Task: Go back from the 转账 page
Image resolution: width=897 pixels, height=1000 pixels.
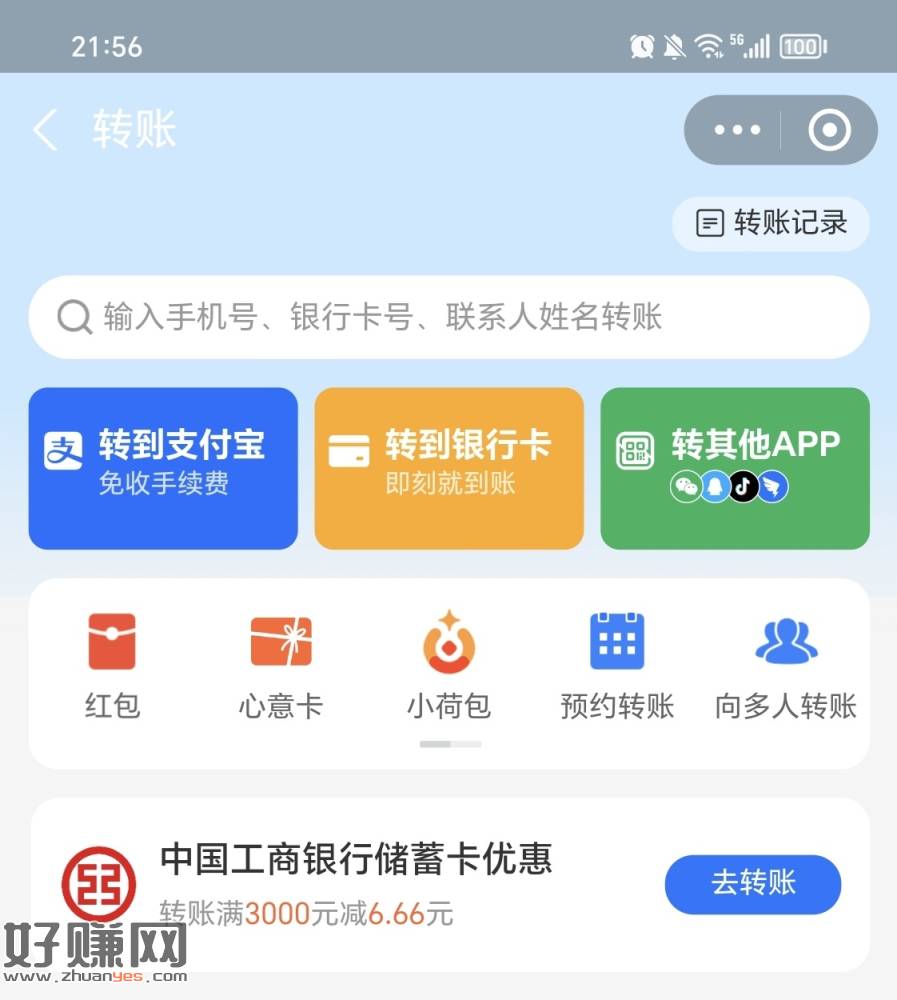Action: [45, 131]
